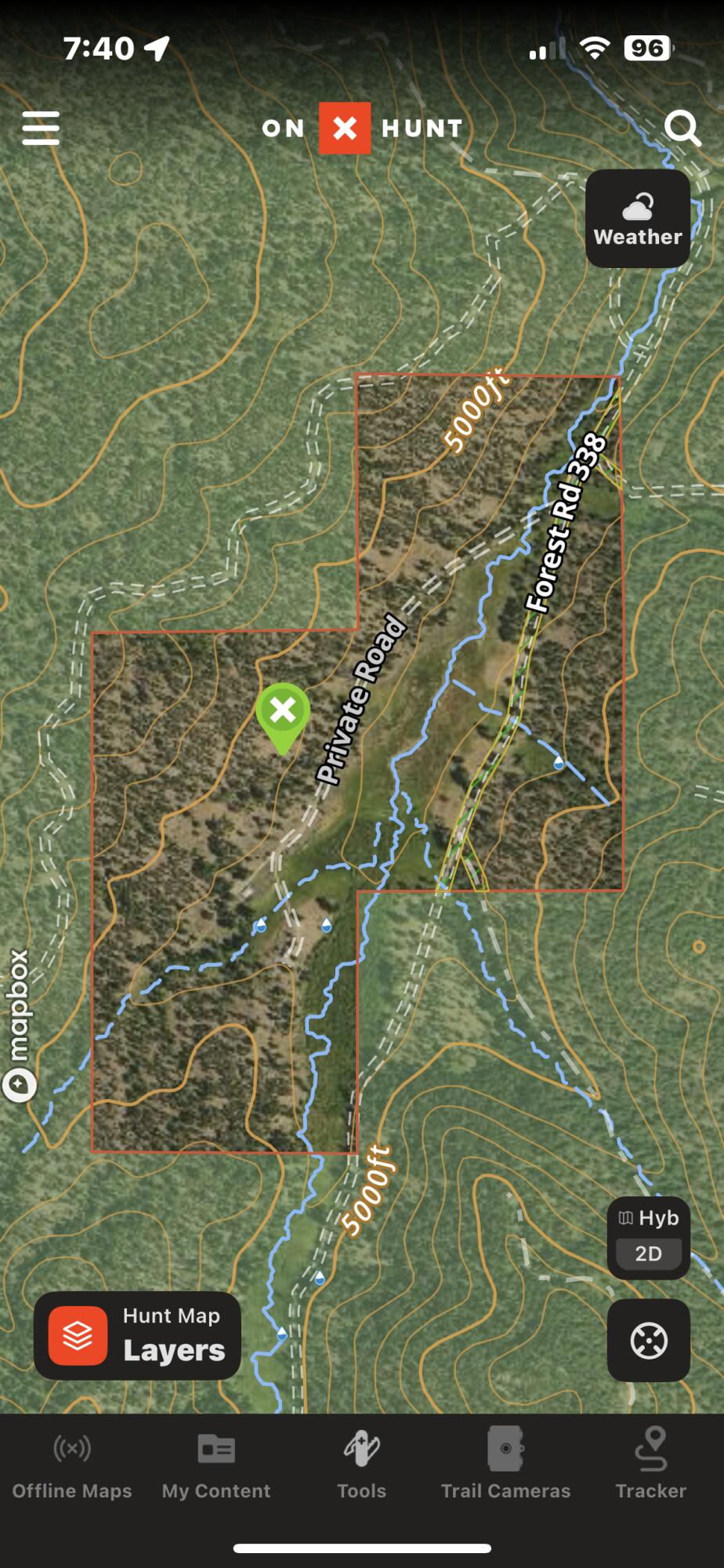Switch to the My Content tab

[x=216, y=1465]
